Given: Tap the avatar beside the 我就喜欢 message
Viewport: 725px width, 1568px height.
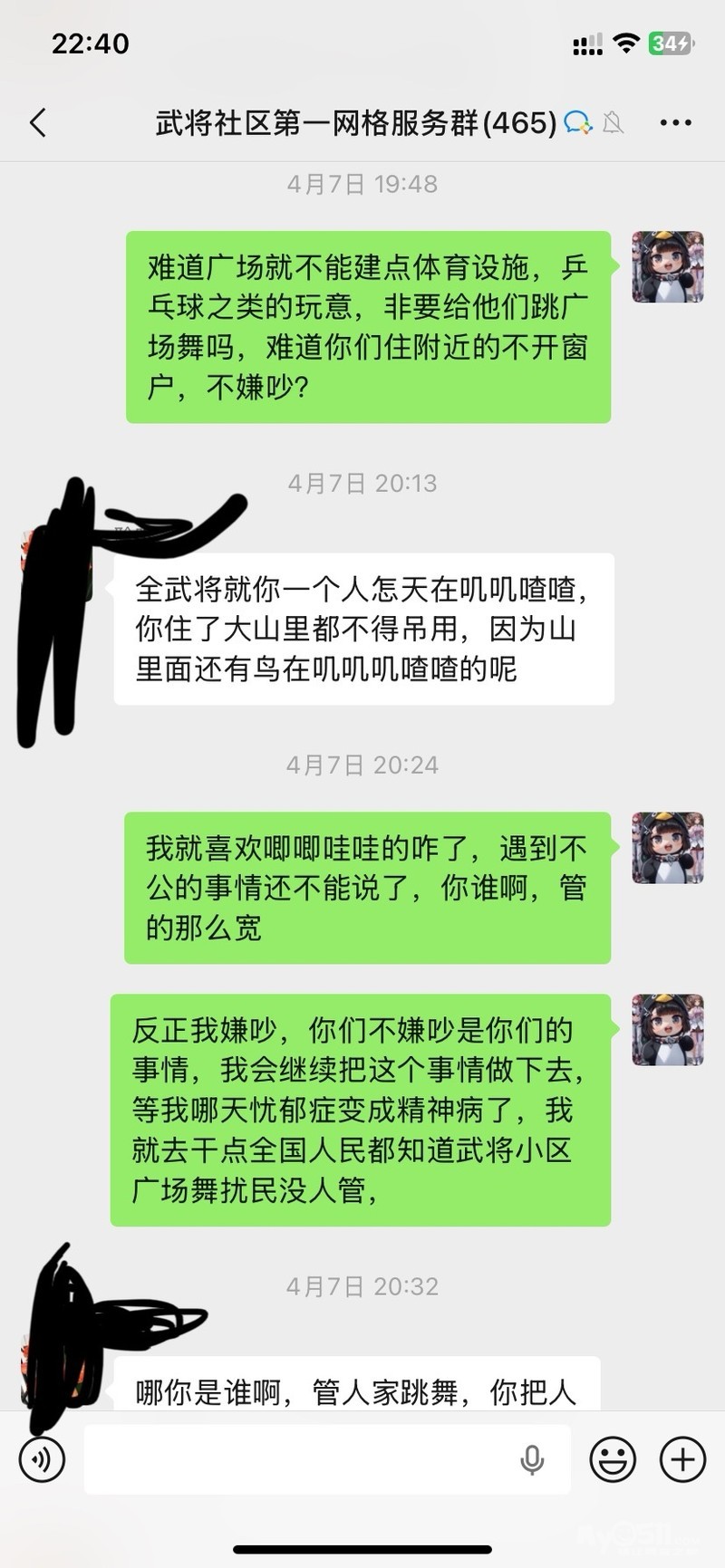Looking at the screenshot, I should [668, 848].
